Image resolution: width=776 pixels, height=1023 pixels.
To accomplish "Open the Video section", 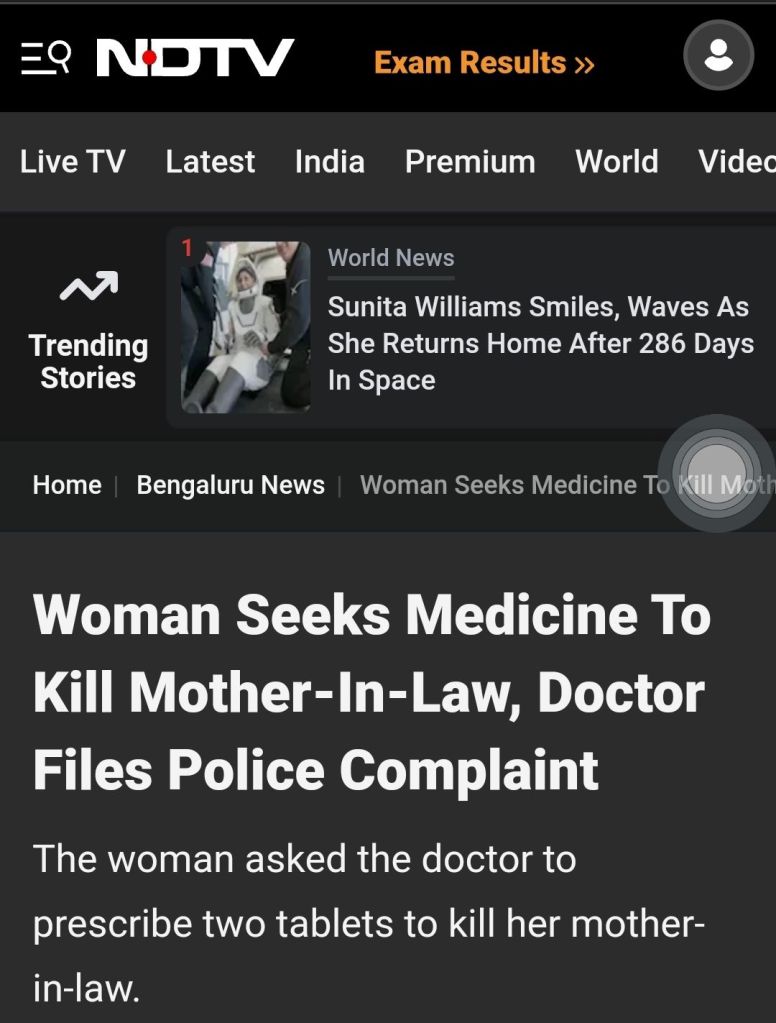I will coord(737,161).
